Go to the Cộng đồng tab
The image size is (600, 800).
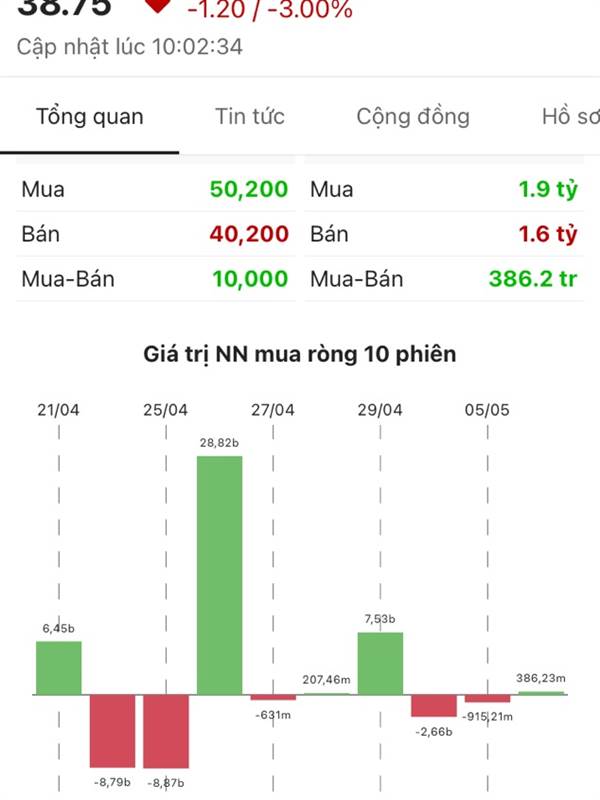coord(413,117)
